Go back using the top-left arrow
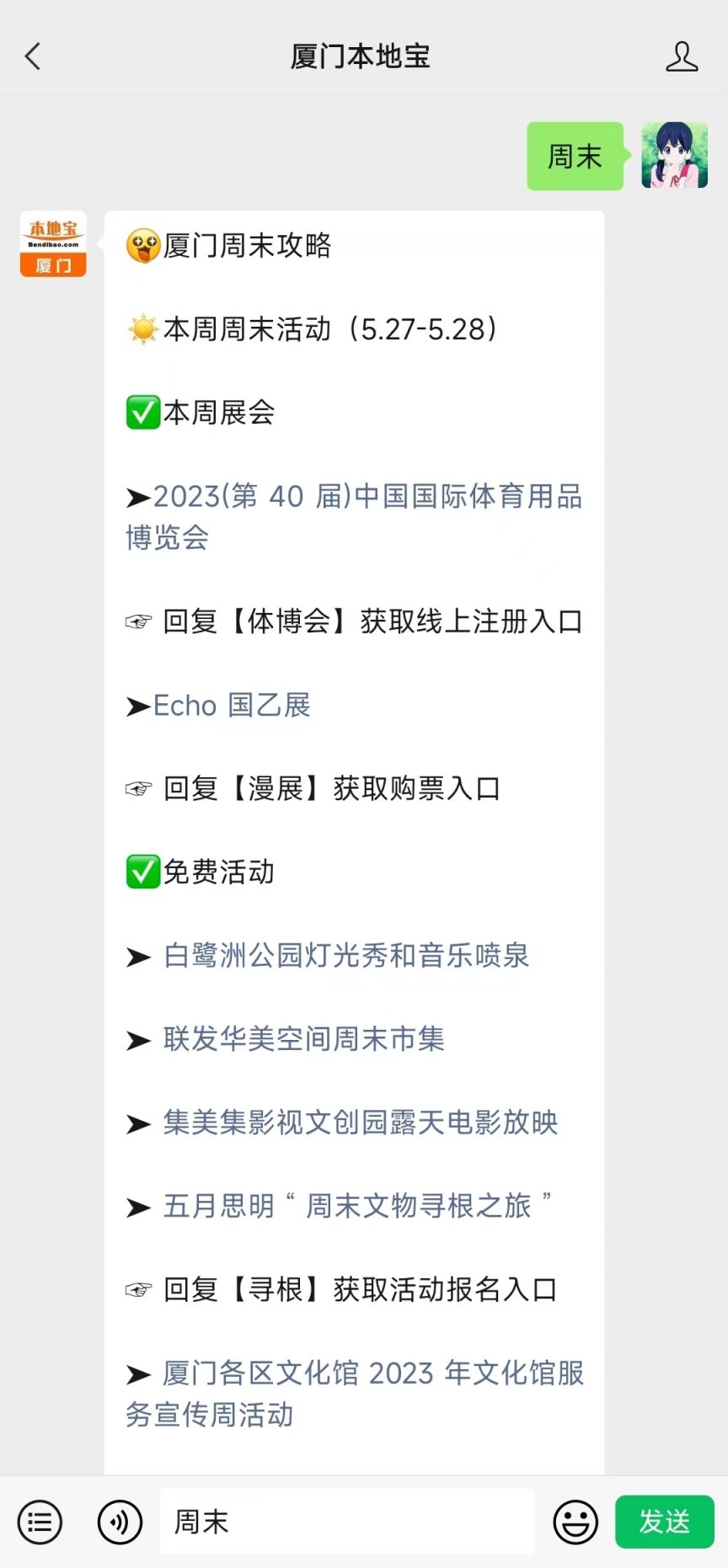The image size is (728, 1568). (33, 56)
